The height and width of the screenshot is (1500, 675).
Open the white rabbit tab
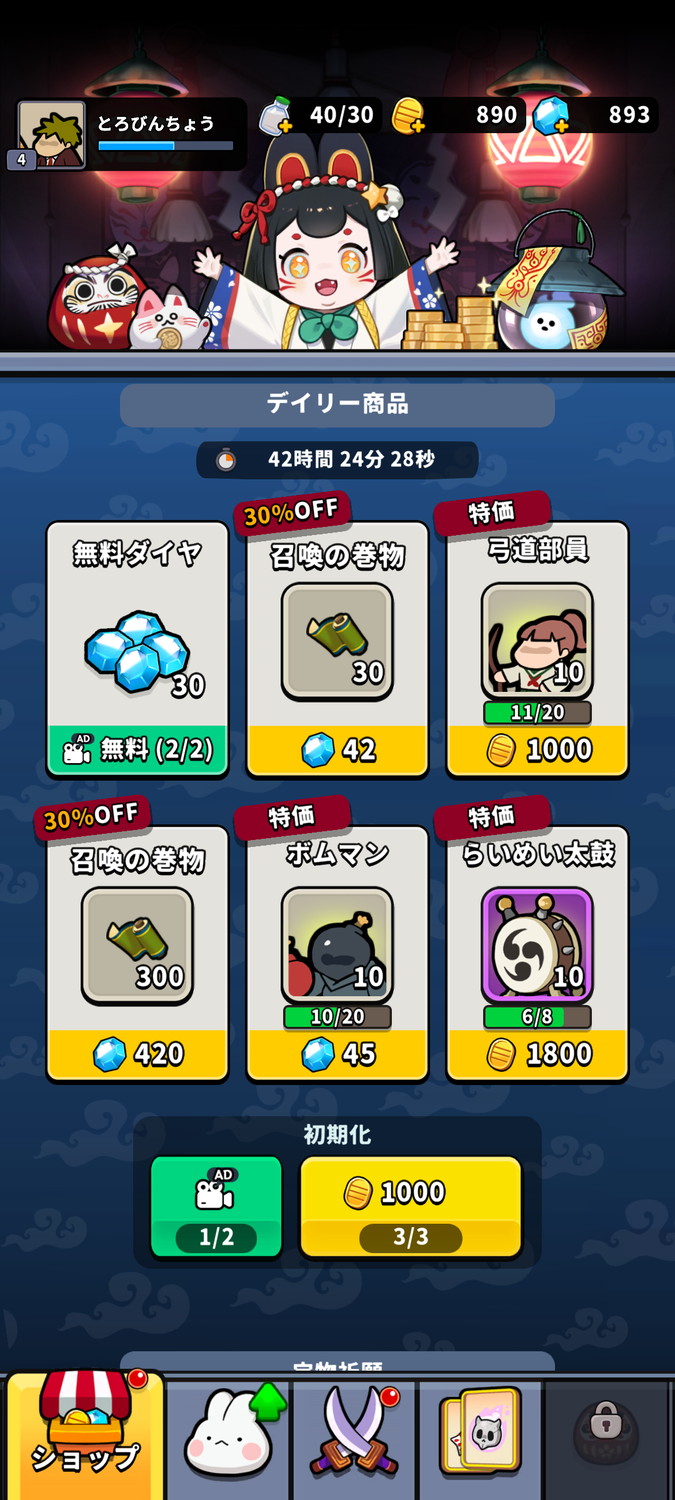click(x=229, y=1438)
